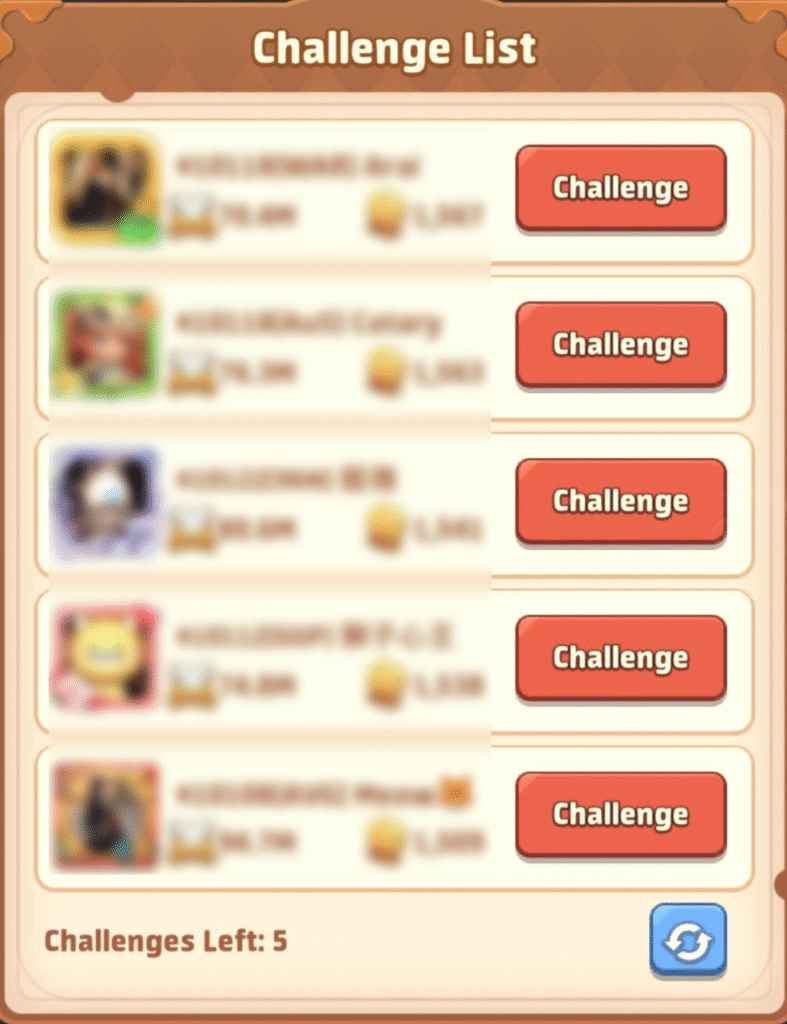Image resolution: width=787 pixels, height=1024 pixels.
Task: Challenge the opponent with the pink lion avatar
Action: click(x=620, y=657)
